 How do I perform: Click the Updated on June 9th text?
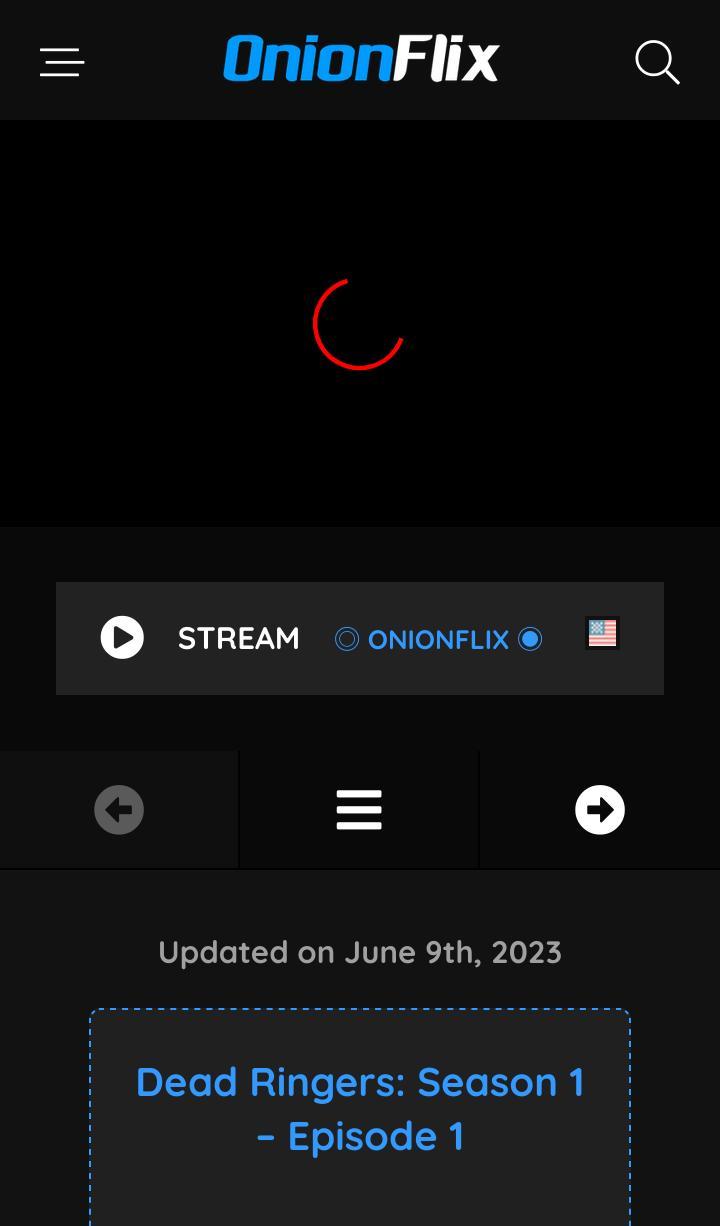click(x=360, y=952)
